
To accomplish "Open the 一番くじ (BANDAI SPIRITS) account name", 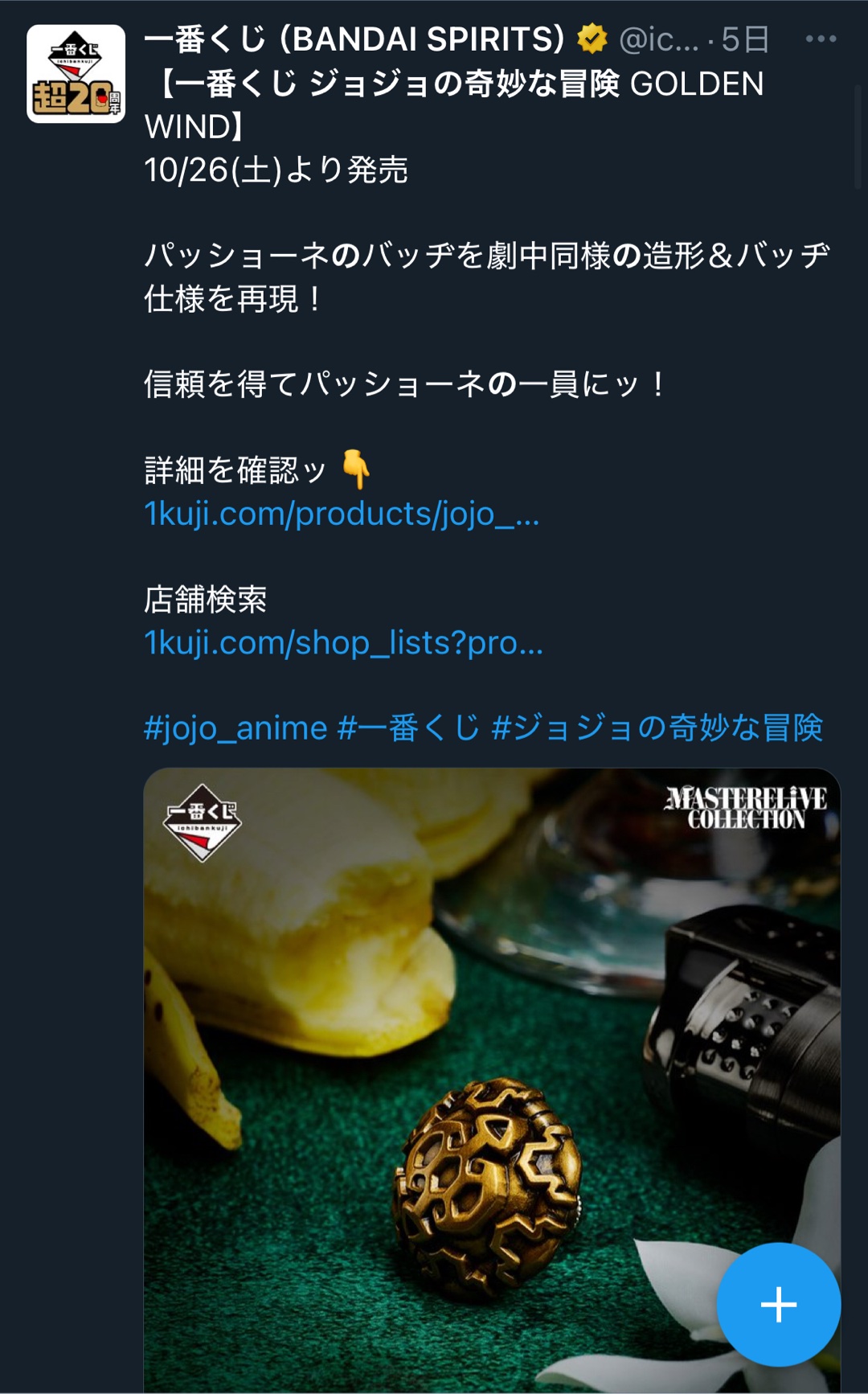I will 354,39.
